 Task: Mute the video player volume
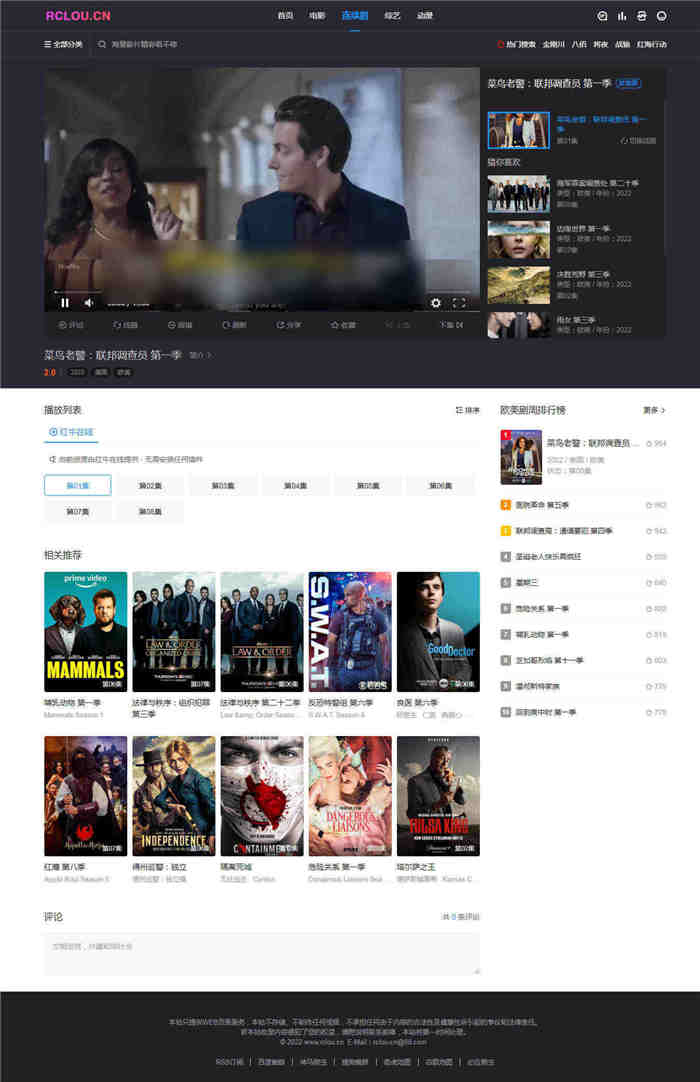pos(89,303)
